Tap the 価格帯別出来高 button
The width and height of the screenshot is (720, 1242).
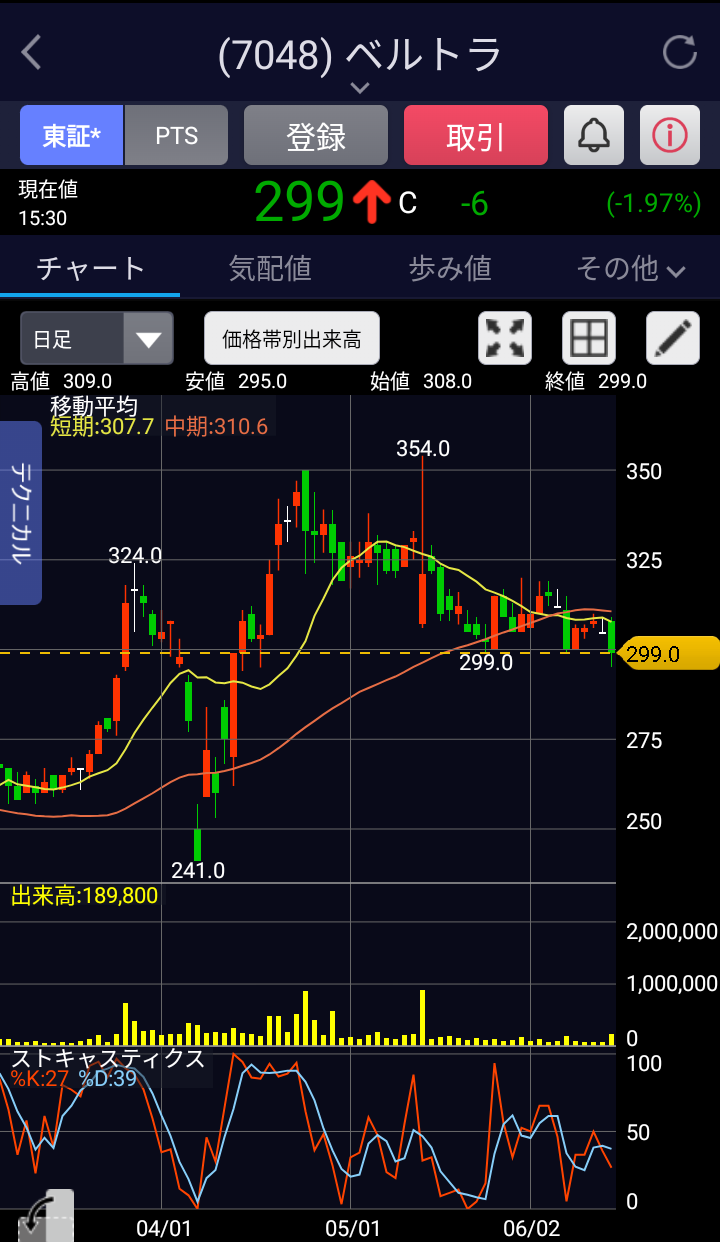point(292,339)
